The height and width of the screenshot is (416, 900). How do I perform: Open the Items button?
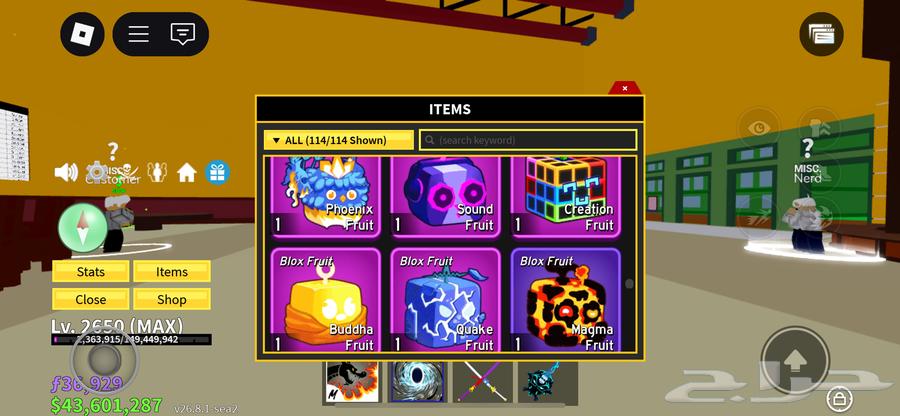[x=171, y=272]
